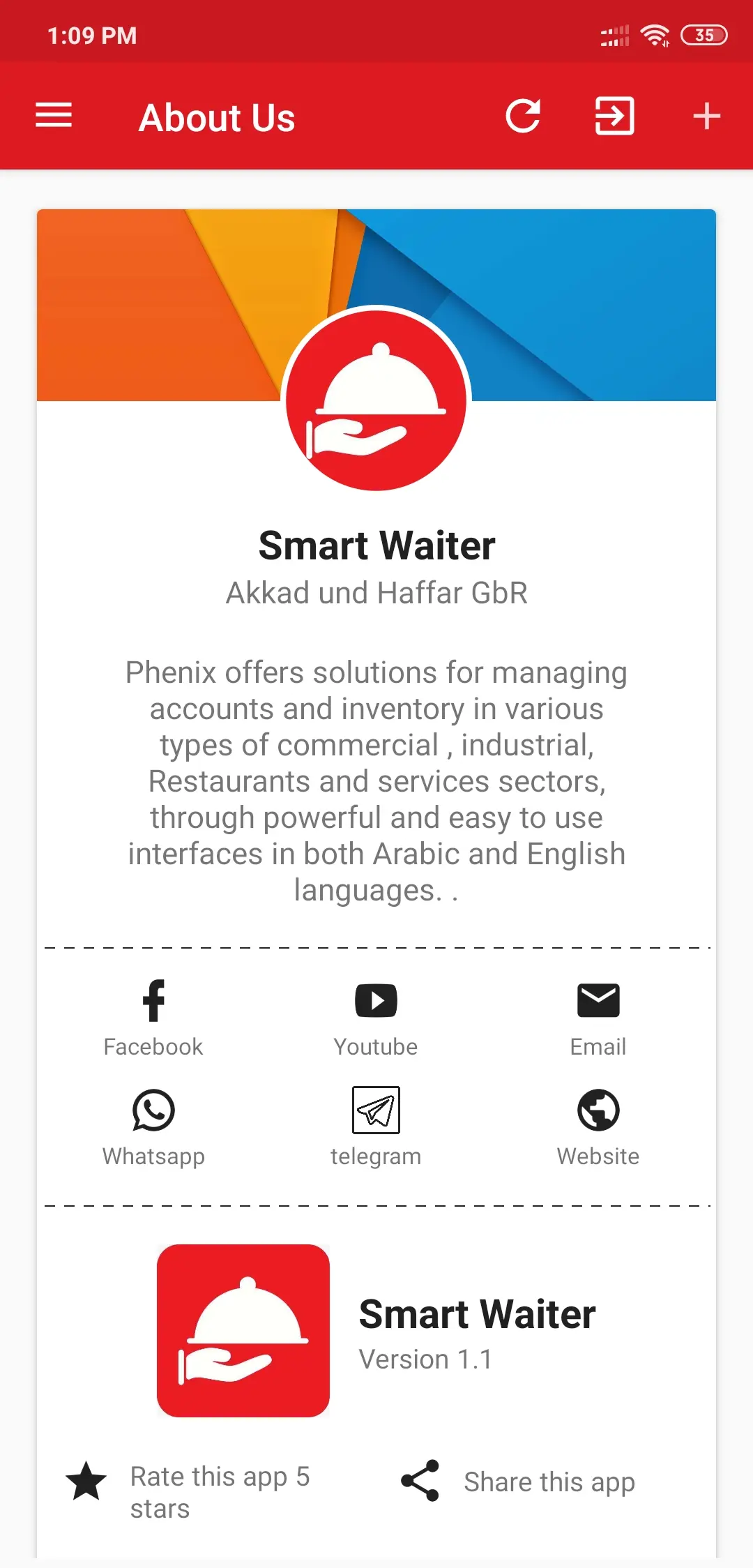Open the hamburger navigation menu
The image size is (753, 1568).
pos(54,116)
